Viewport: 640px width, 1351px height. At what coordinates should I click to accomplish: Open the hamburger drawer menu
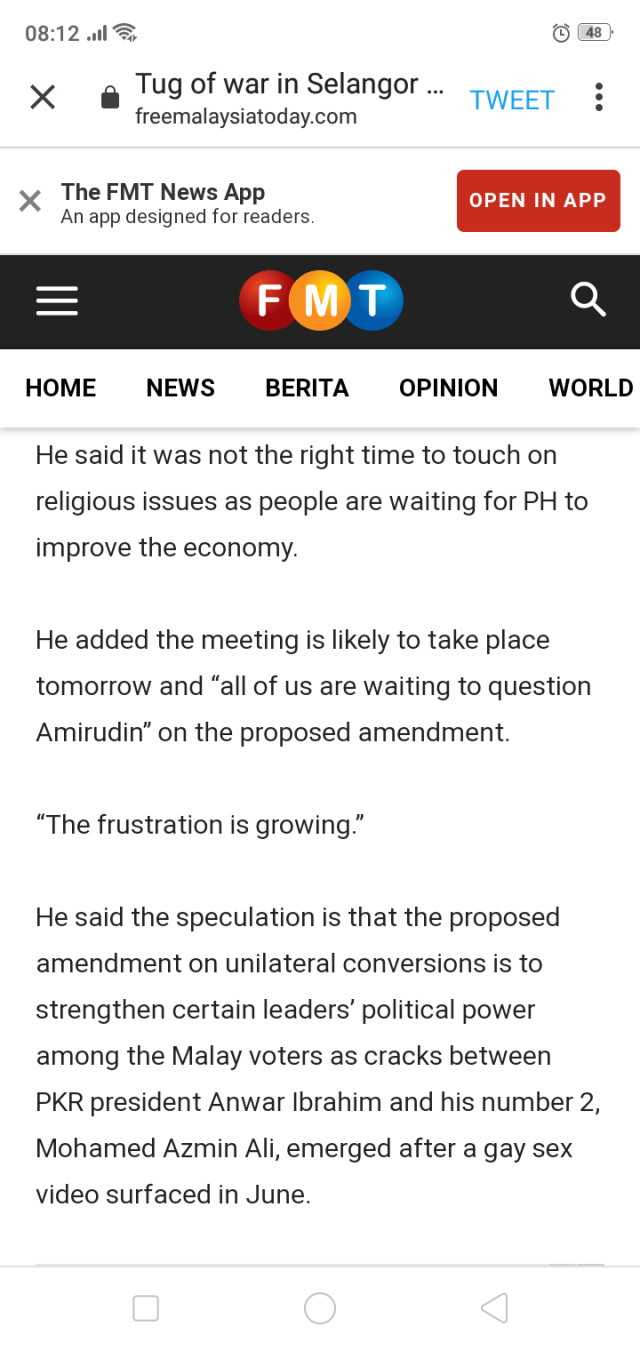click(x=57, y=301)
